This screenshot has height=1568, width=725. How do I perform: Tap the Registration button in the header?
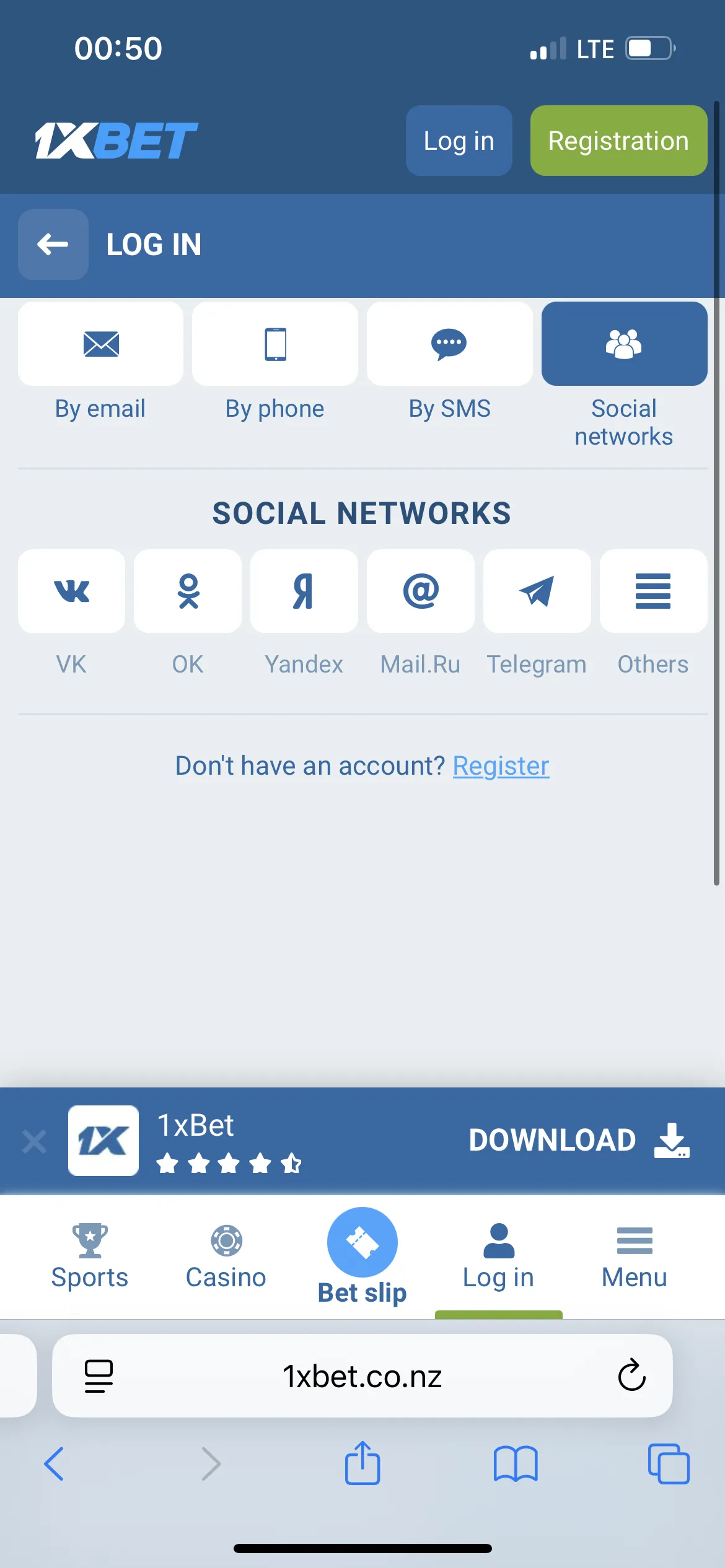tap(618, 141)
